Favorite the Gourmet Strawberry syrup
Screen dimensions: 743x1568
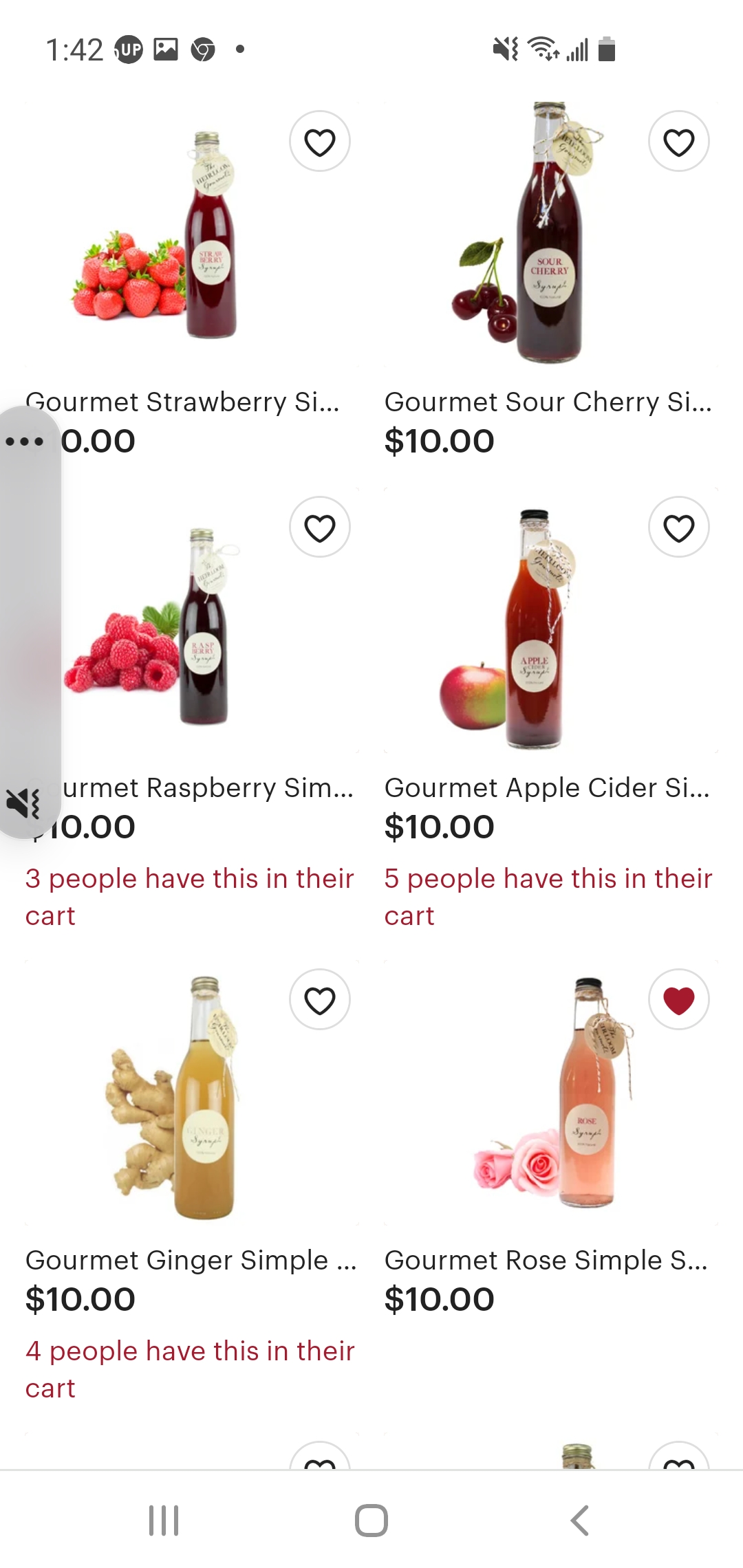pos(320,142)
